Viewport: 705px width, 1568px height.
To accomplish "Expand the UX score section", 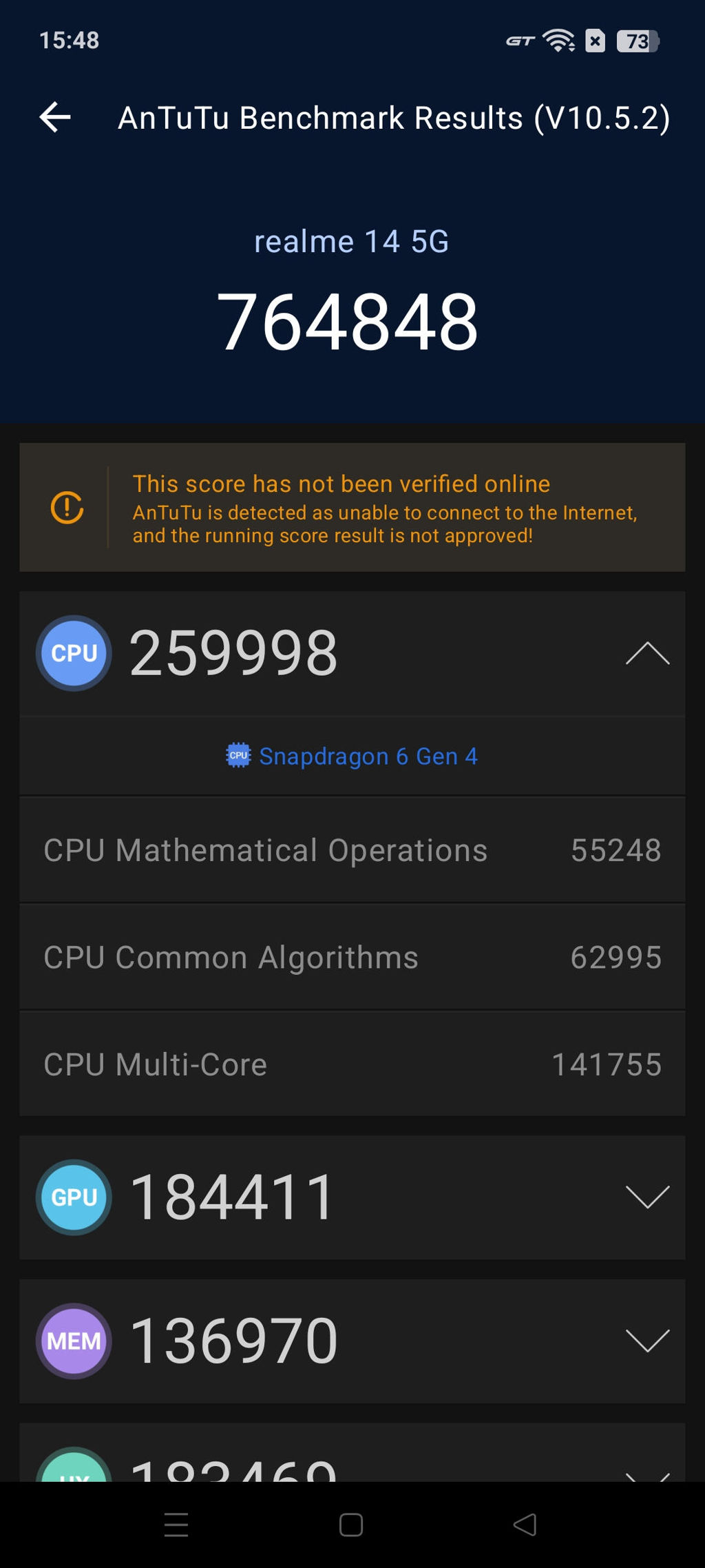I will 646,1473.
